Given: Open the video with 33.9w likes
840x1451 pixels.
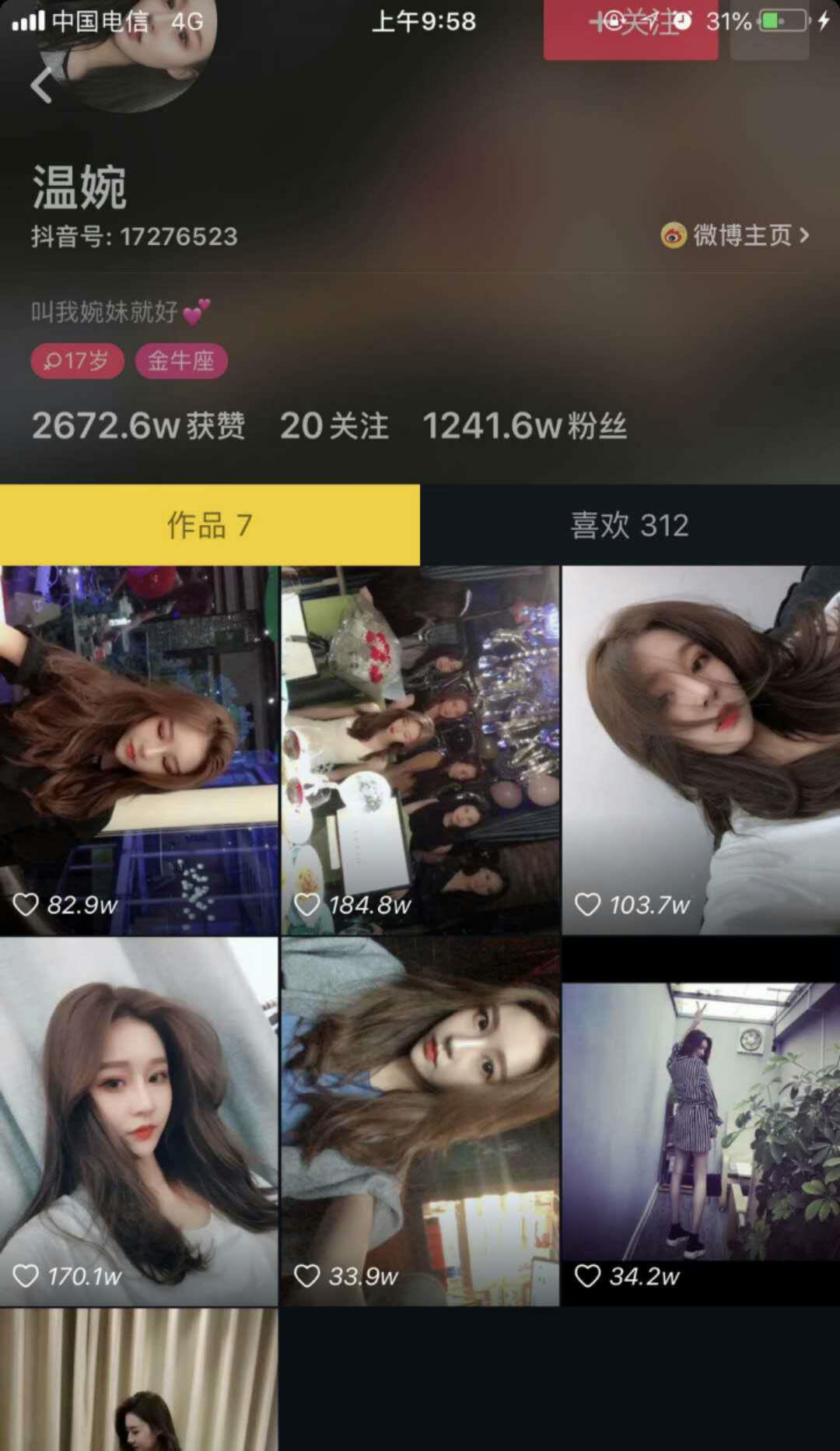Looking at the screenshot, I should coord(420,1120).
